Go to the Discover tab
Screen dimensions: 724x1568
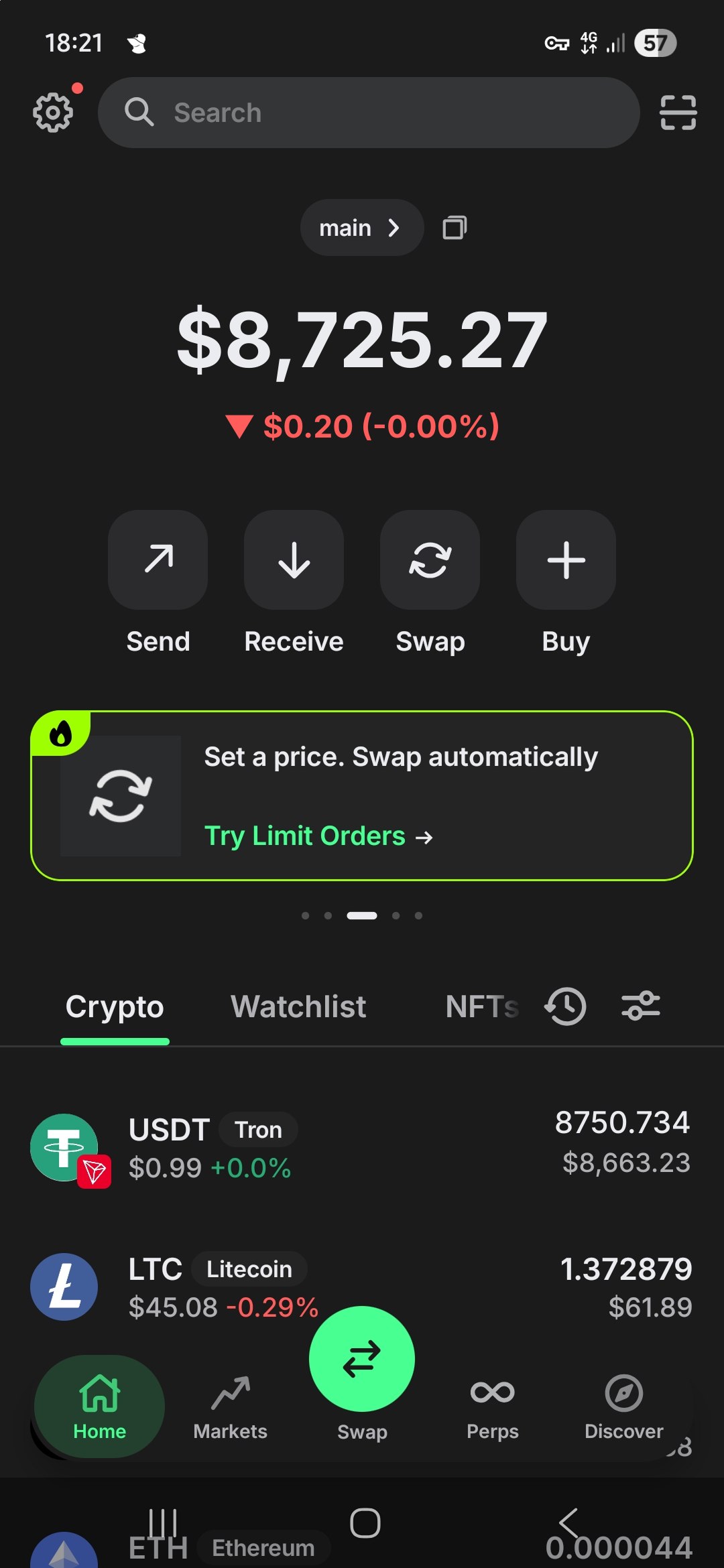pyautogui.click(x=623, y=1407)
